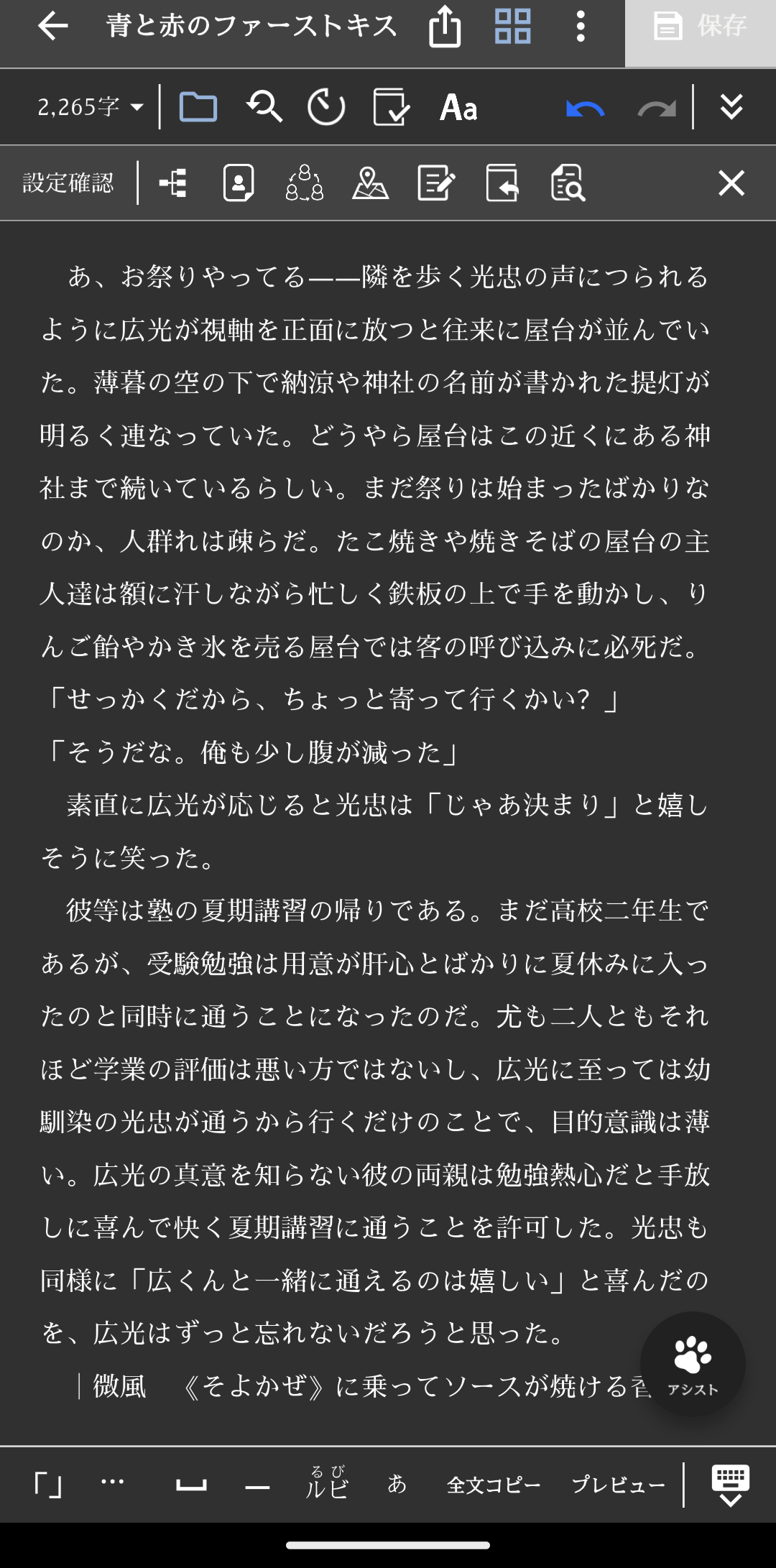Open the grid view icon
Image resolution: width=776 pixels, height=1568 pixels.
pyautogui.click(x=512, y=27)
